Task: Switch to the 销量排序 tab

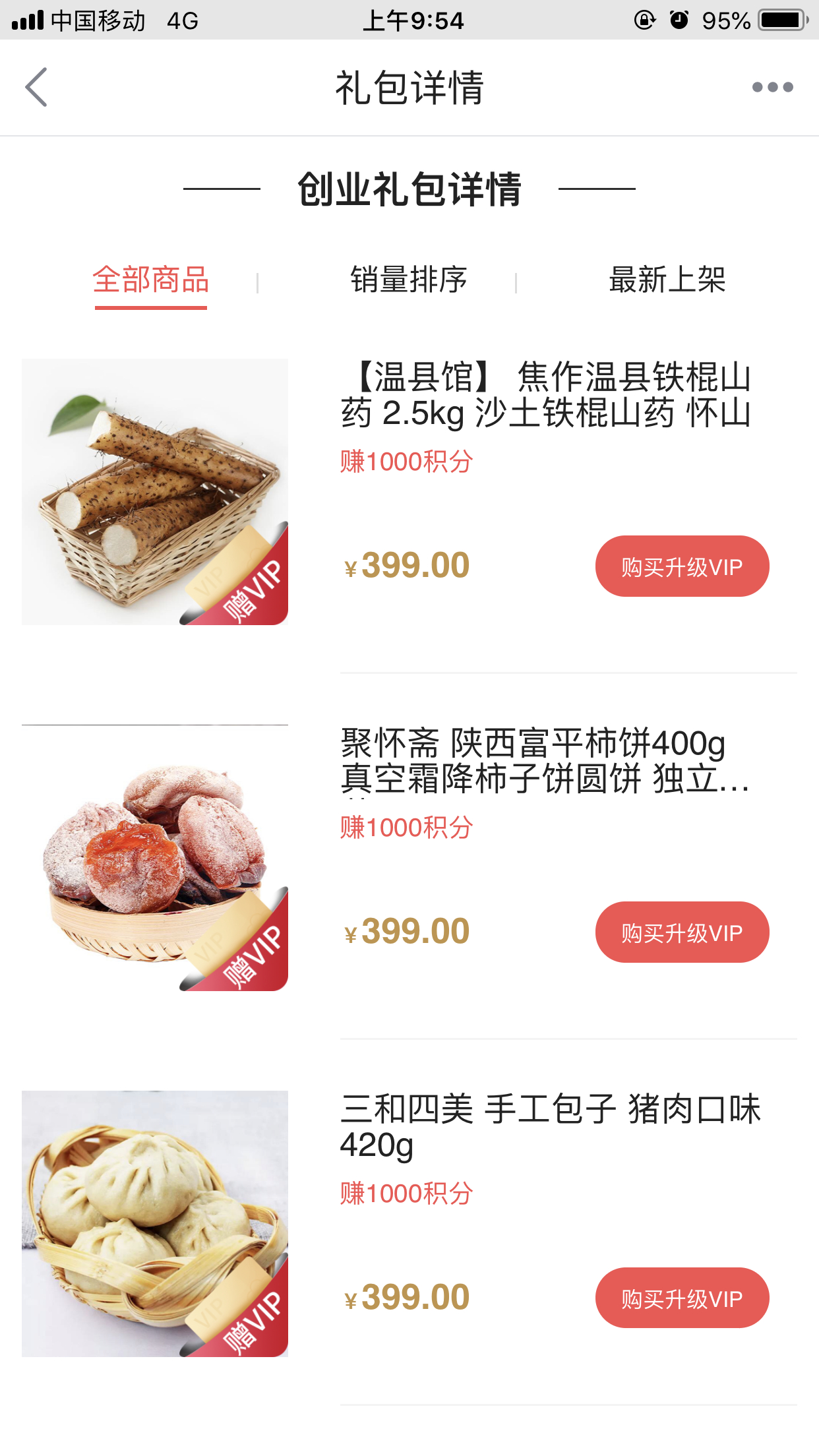Action: click(409, 280)
